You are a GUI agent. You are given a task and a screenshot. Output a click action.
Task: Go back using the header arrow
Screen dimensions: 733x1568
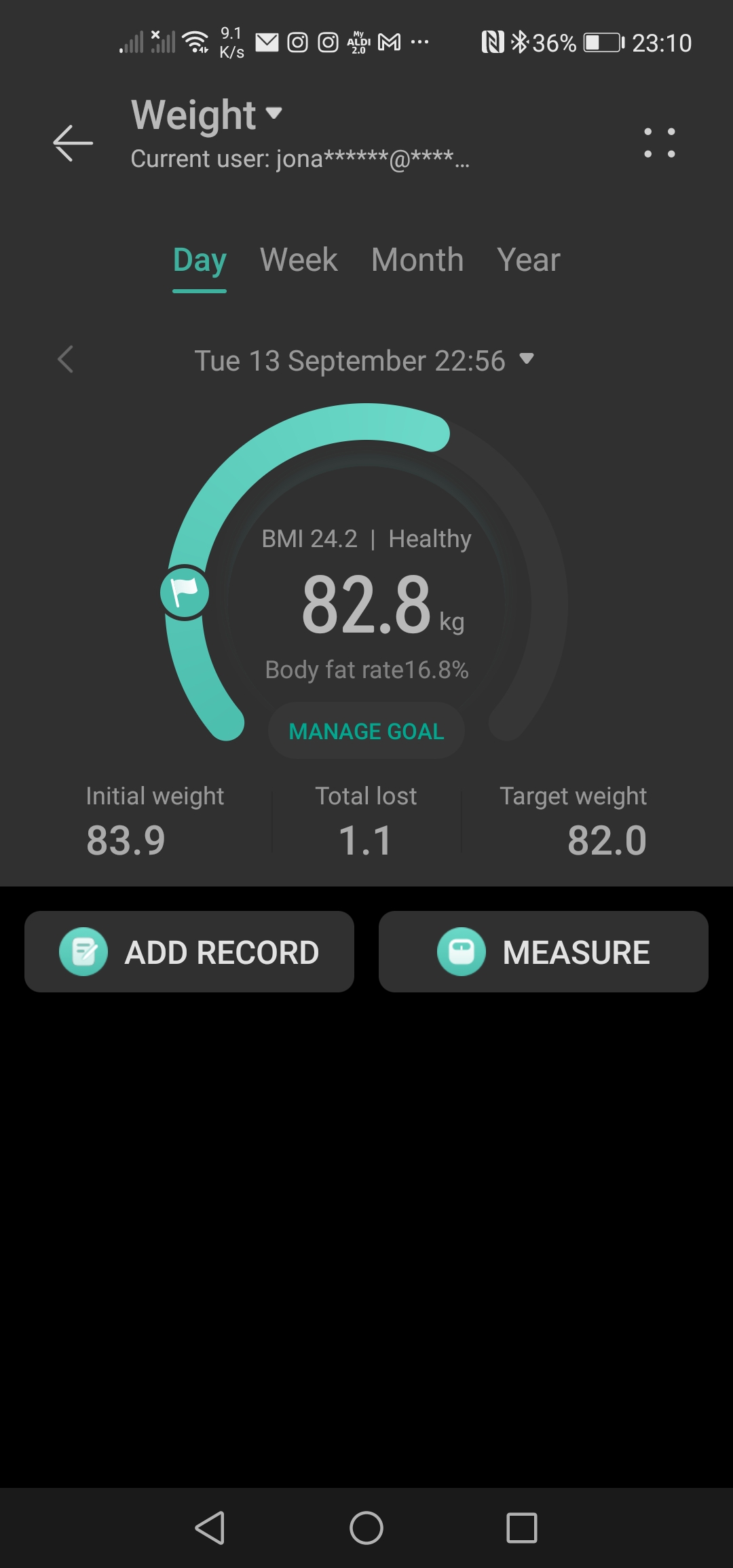tap(73, 143)
